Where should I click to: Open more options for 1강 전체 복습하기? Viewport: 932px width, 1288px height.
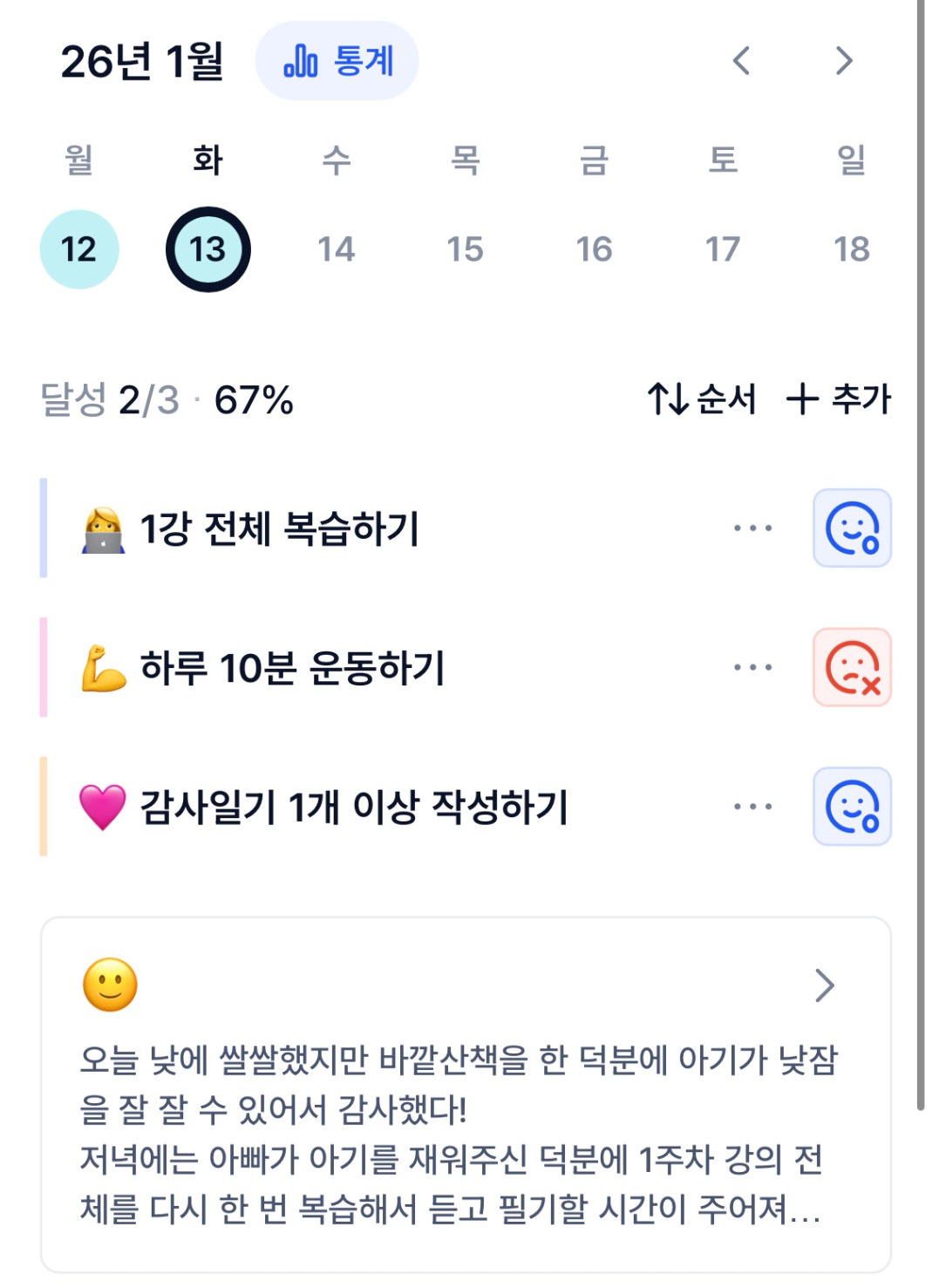[752, 528]
